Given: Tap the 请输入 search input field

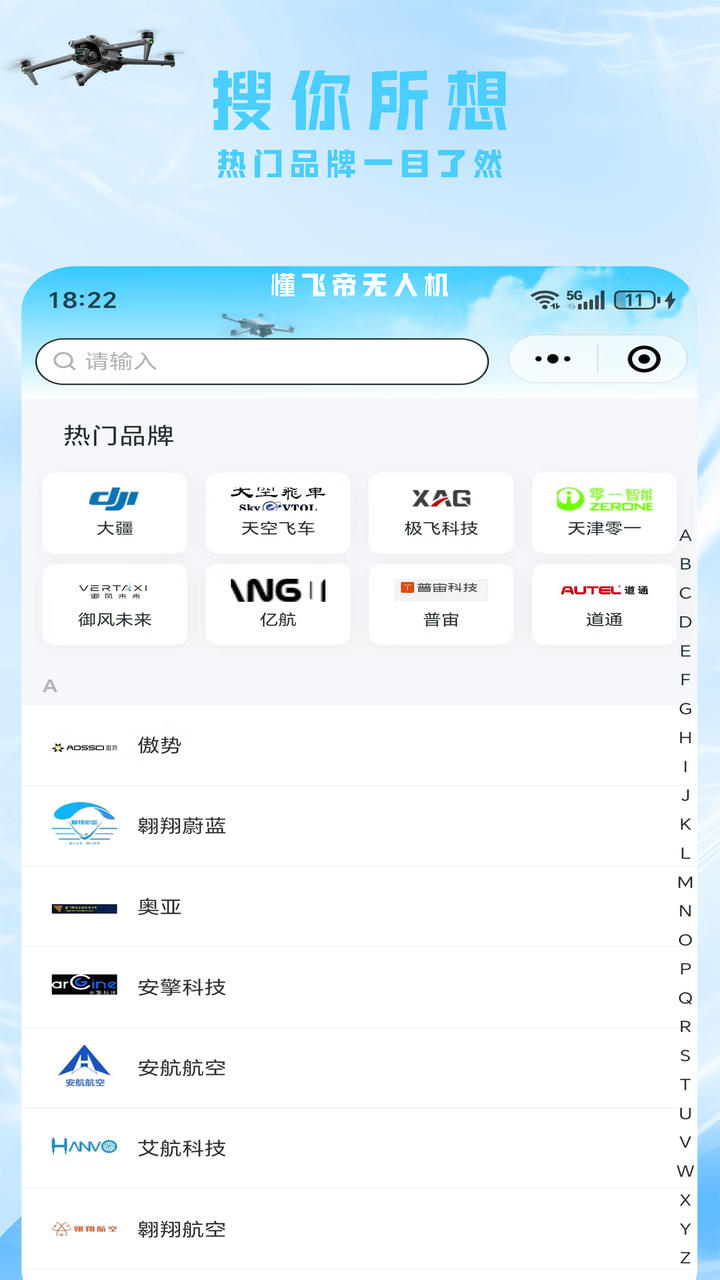Looking at the screenshot, I should (x=260, y=361).
